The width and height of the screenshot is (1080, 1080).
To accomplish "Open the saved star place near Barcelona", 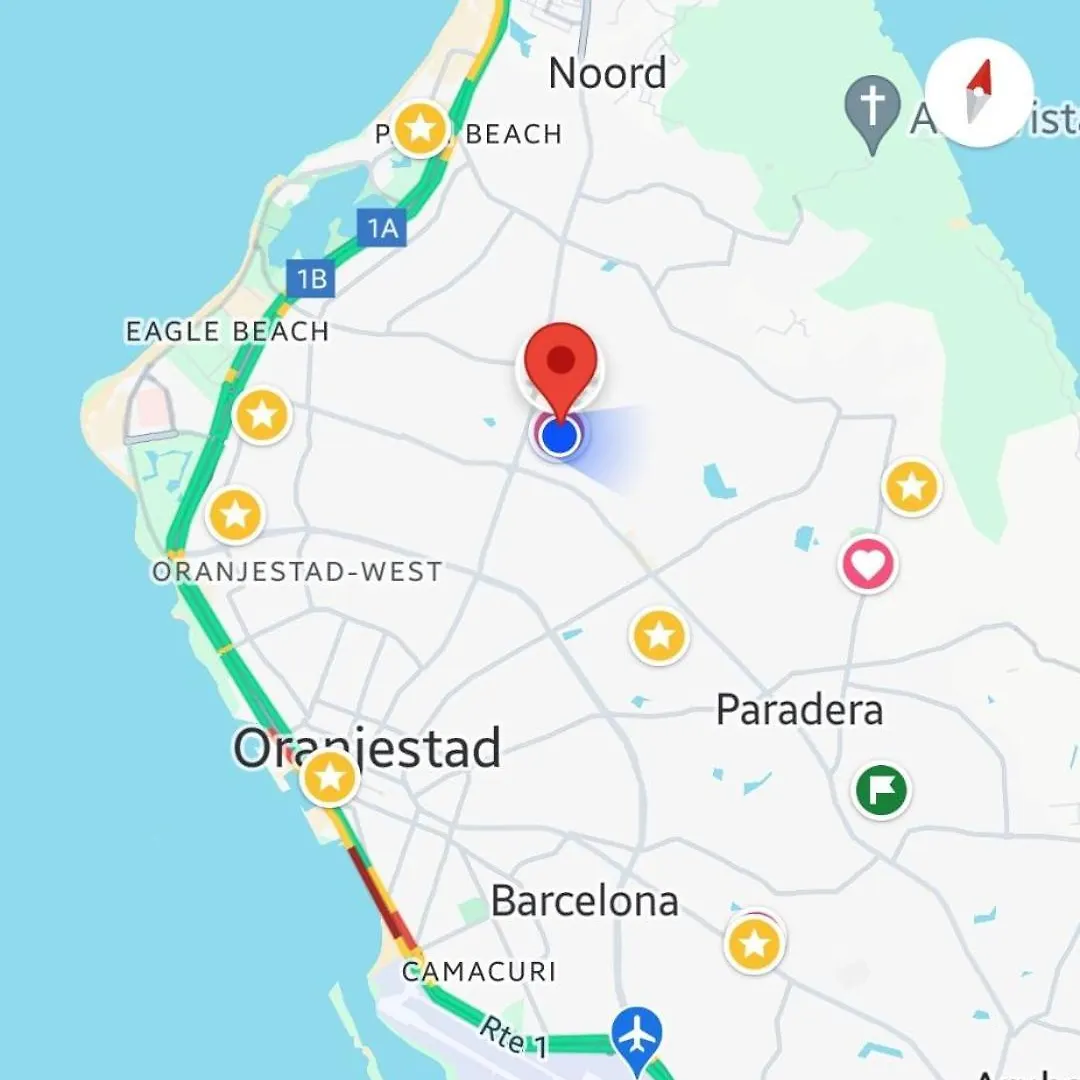I will click(x=755, y=943).
